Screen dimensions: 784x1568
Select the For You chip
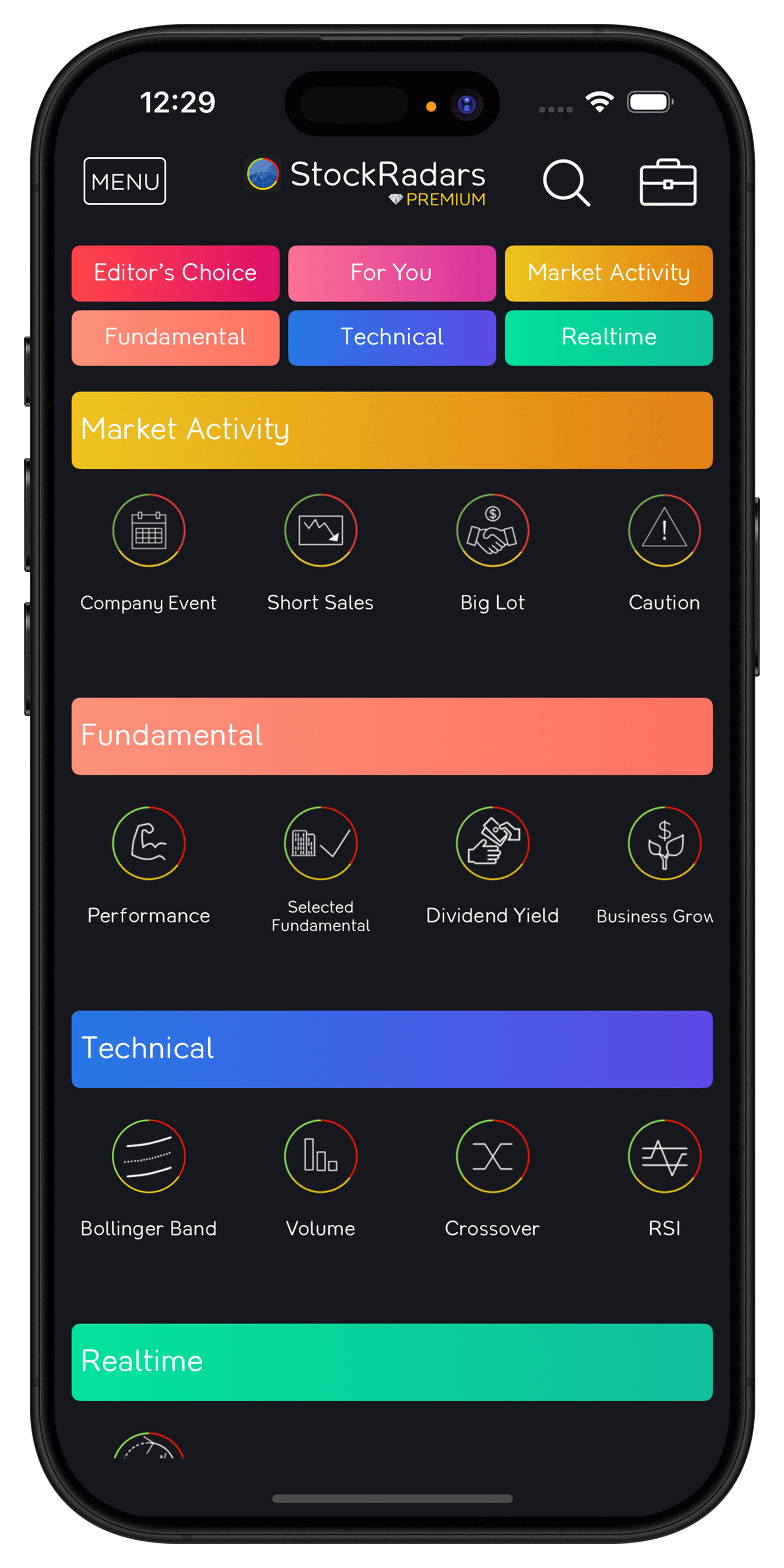point(391,273)
